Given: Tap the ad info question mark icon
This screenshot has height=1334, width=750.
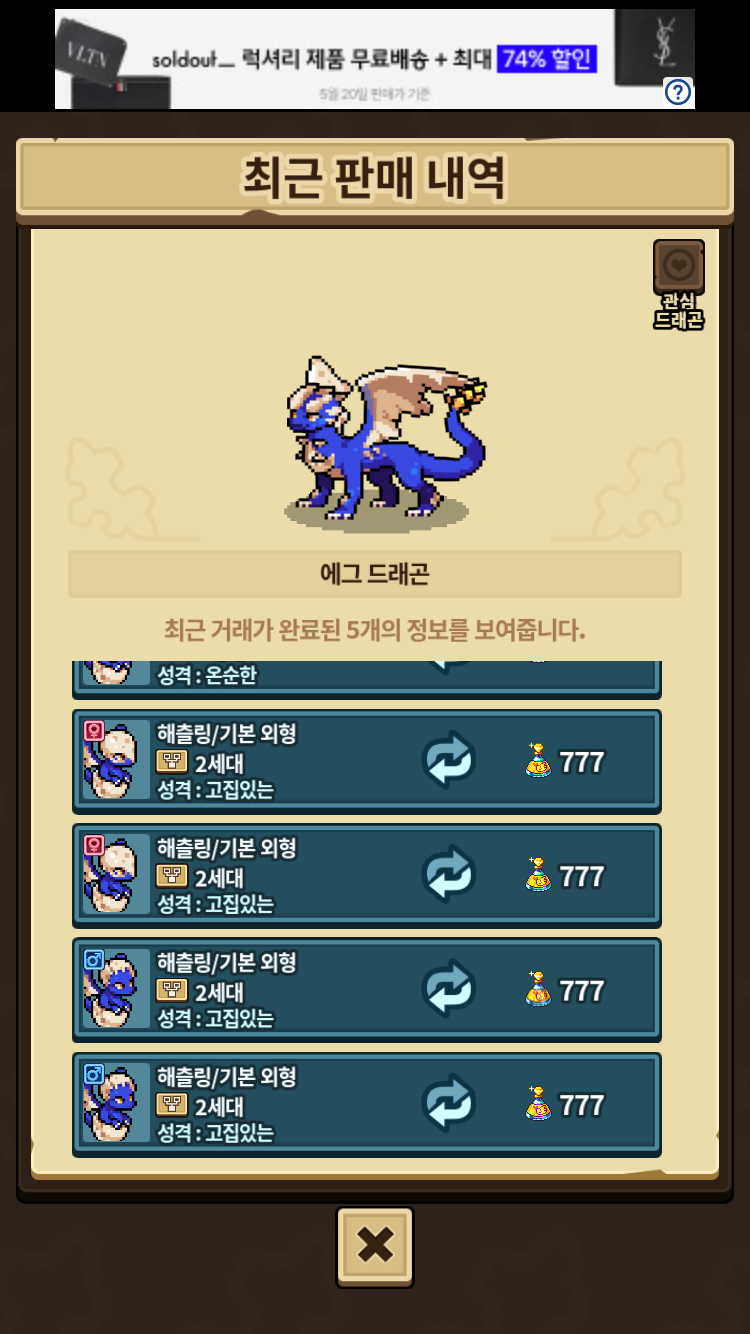Looking at the screenshot, I should [x=678, y=93].
